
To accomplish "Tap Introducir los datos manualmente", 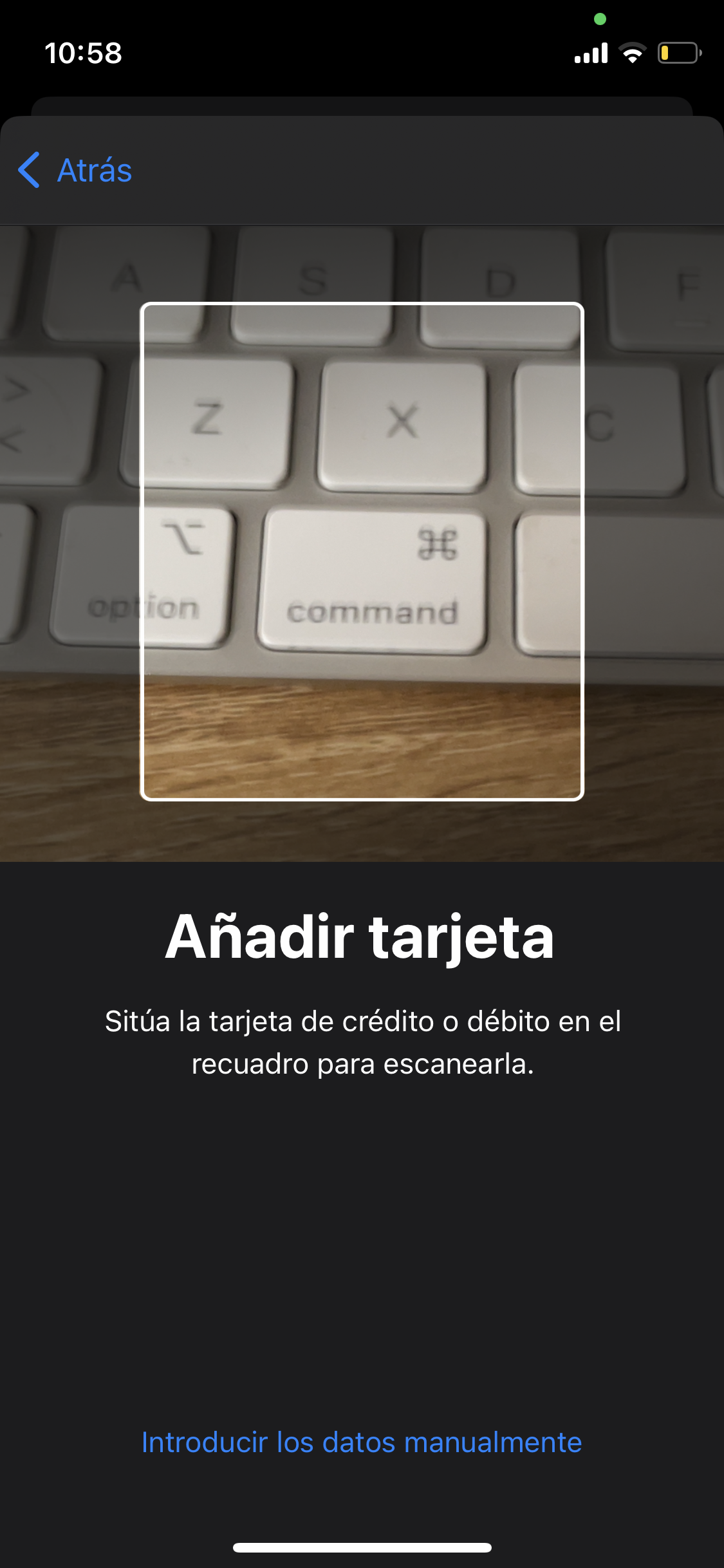I will (x=362, y=1442).
